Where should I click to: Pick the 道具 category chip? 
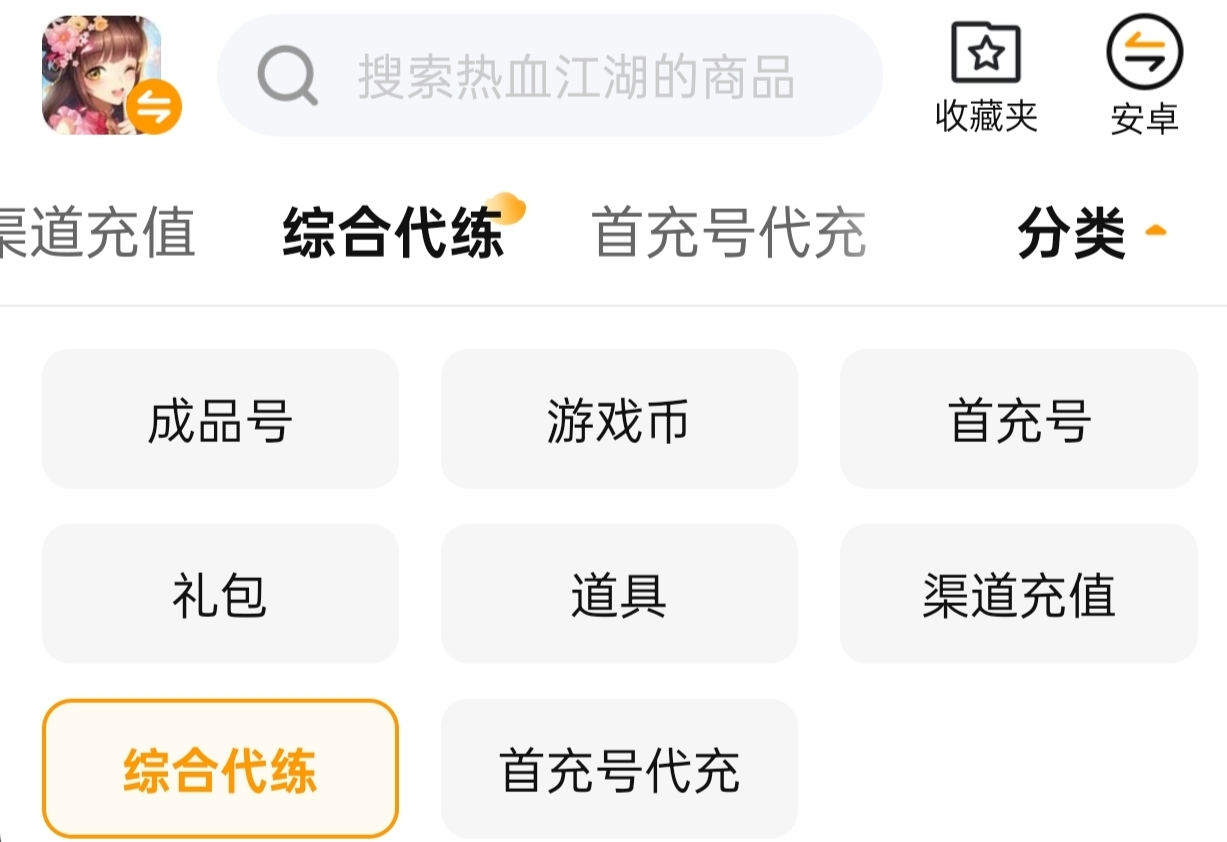tap(619, 594)
